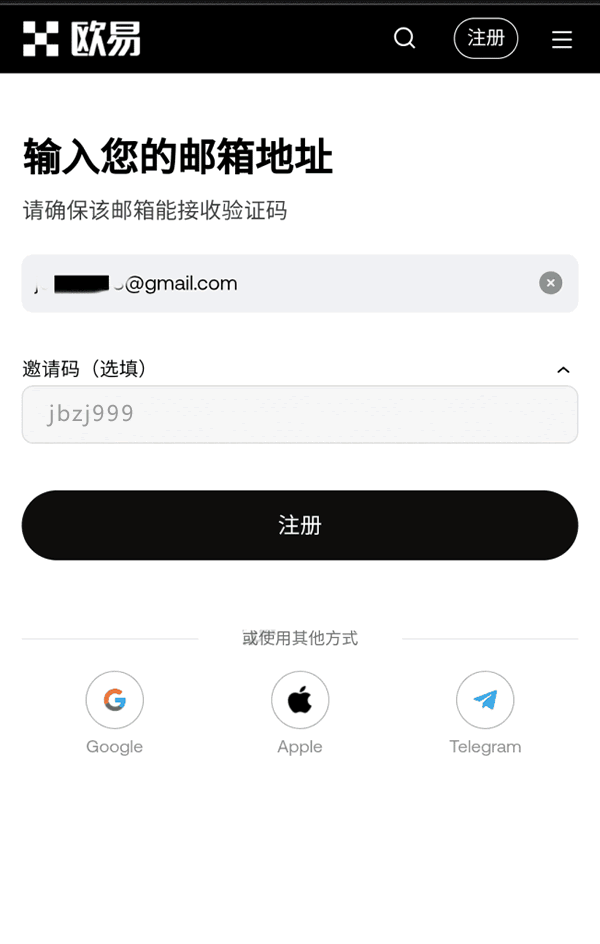Register using Telegram
This screenshot has width=600, height=944.
point(485,700)
